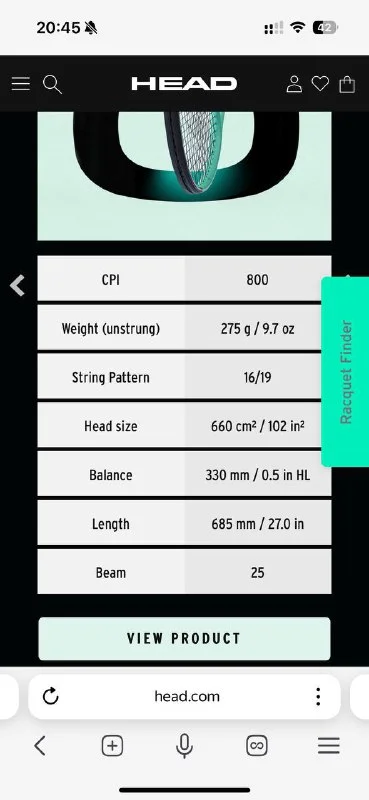This screenshot has height=800, width=369.
Task: Open the wishlist heart icon
Action: (320, 84)
